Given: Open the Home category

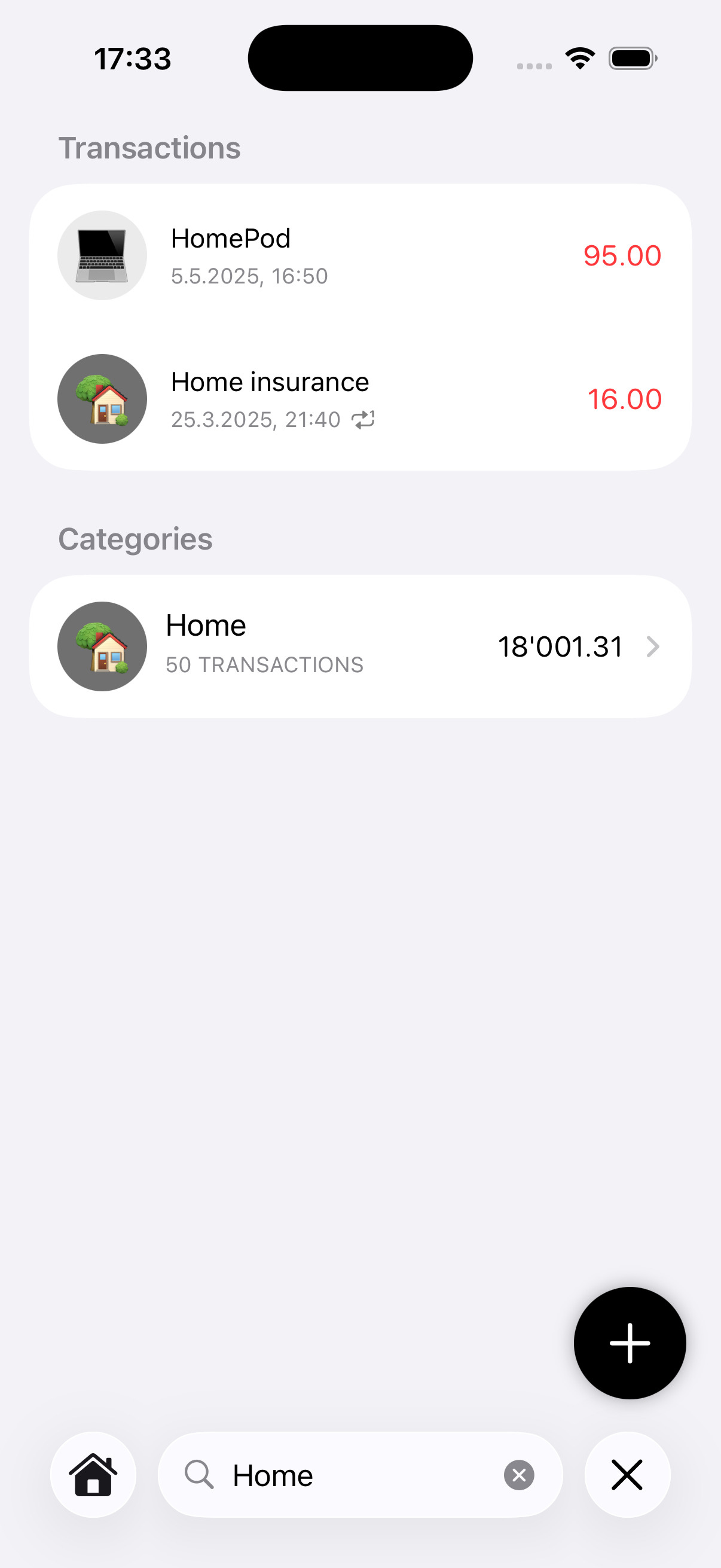Looking at the screenshot, I should point(359,646).
